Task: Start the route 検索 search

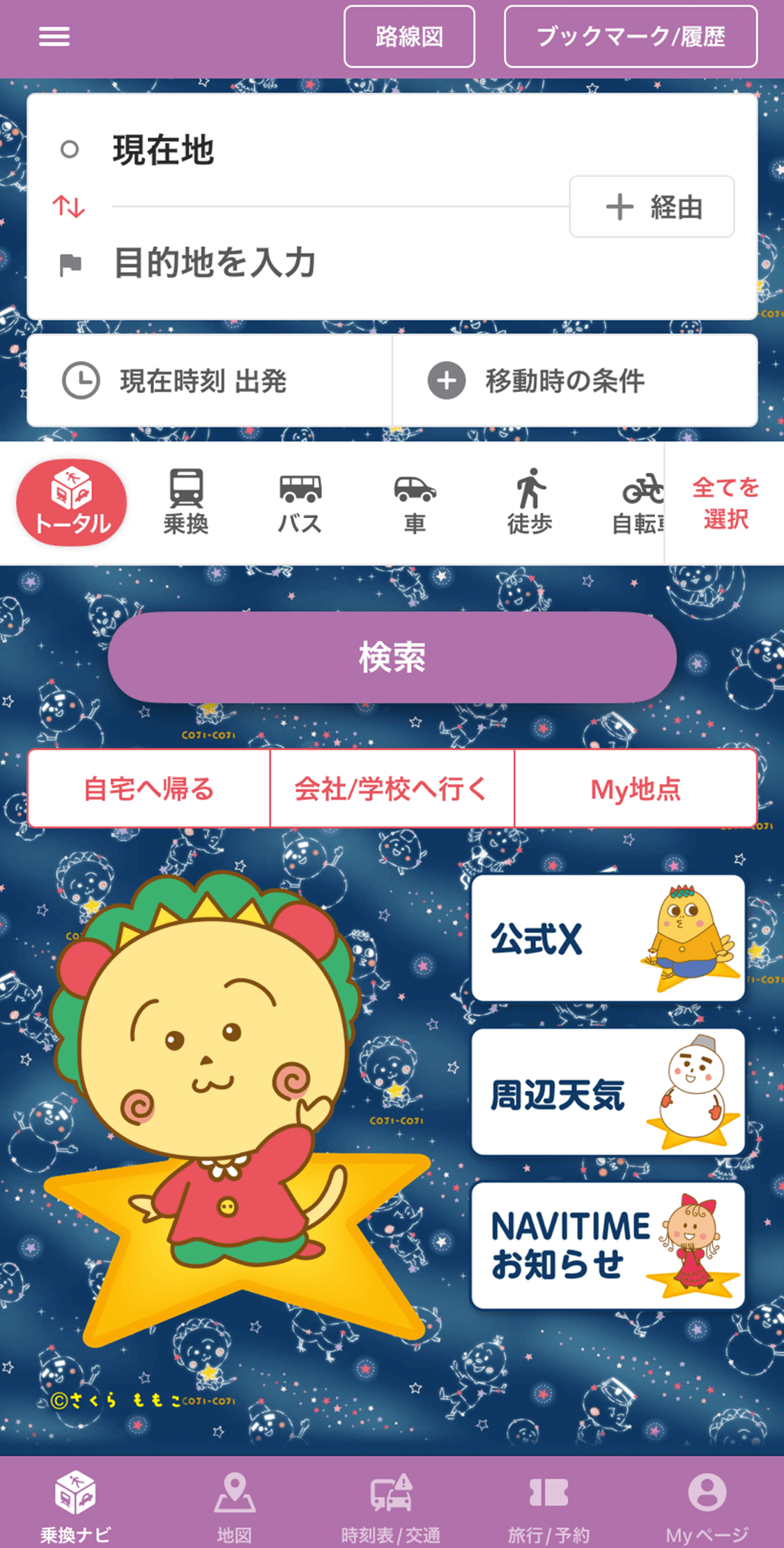Action: point(392,657)
